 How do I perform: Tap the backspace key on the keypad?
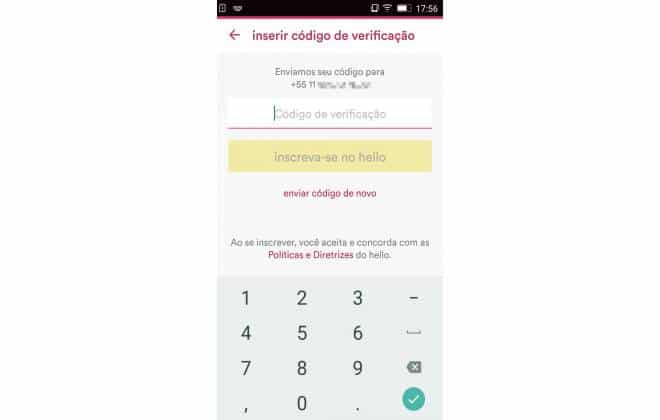coord(414,367)
